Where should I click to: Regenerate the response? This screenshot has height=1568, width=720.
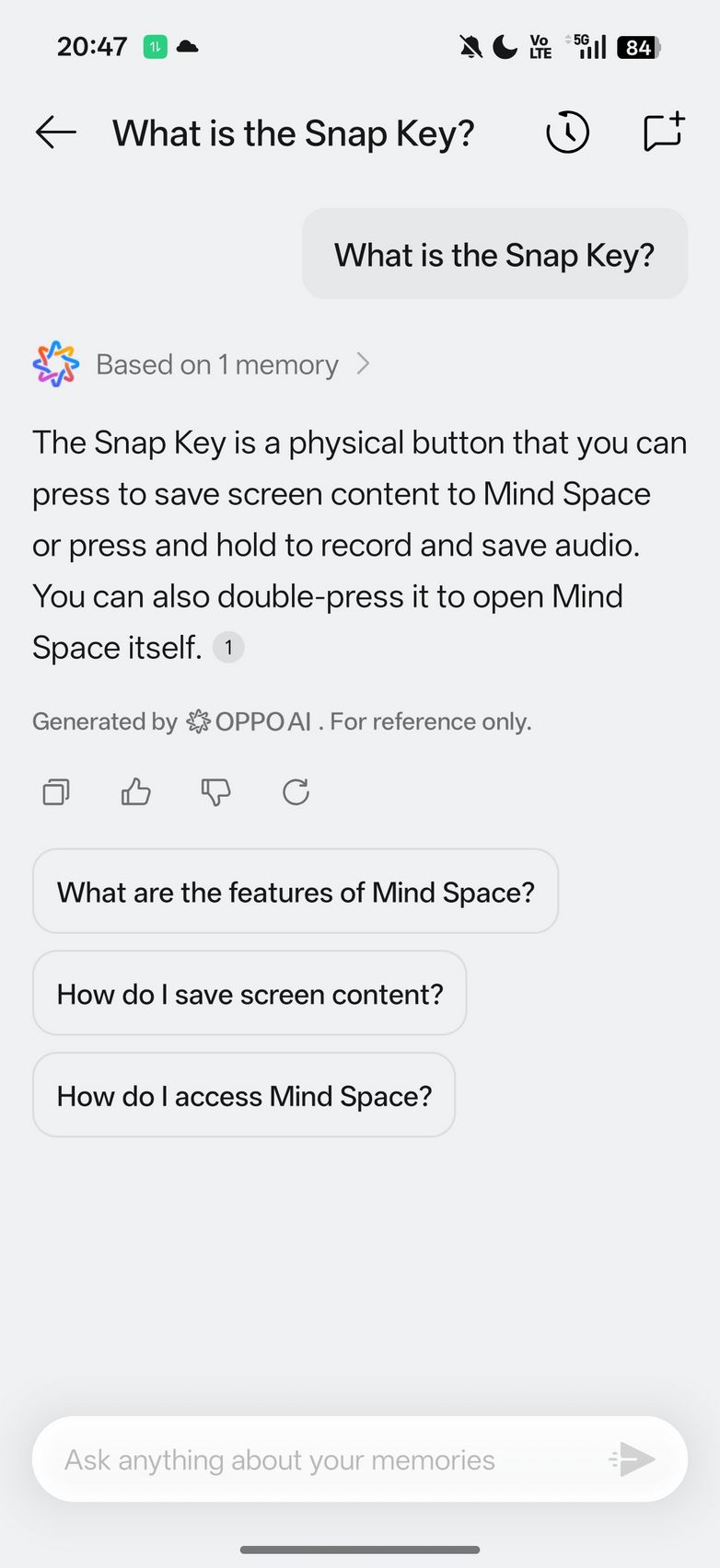[x=296, y=791]
